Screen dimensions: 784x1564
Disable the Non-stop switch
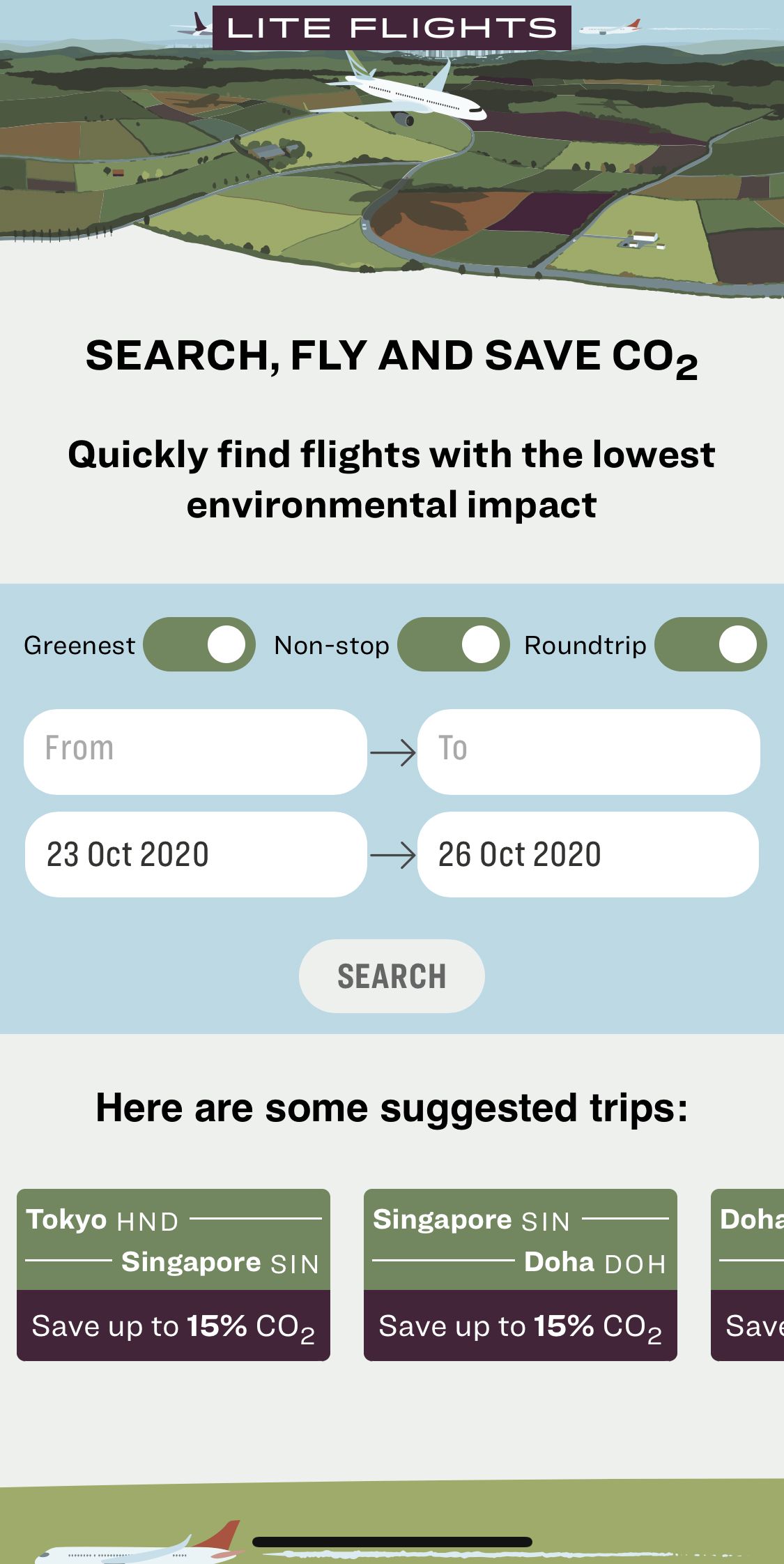click(453, 644)
